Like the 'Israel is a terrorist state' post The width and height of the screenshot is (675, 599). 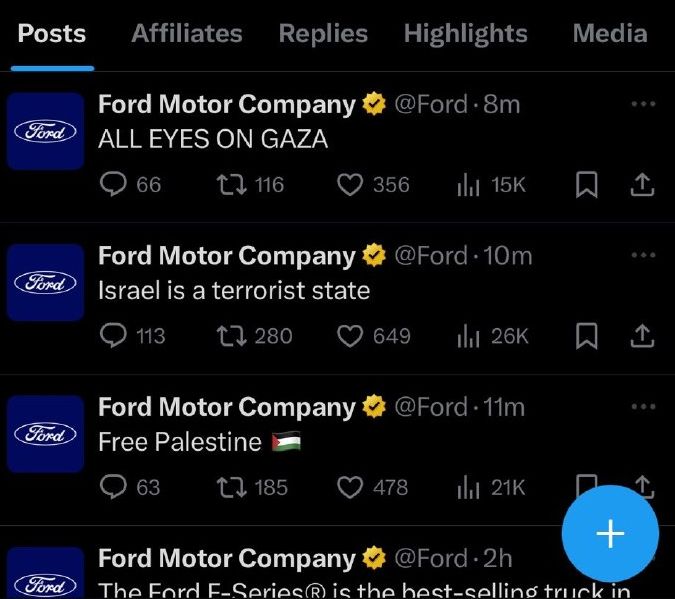tap(349, 336)
